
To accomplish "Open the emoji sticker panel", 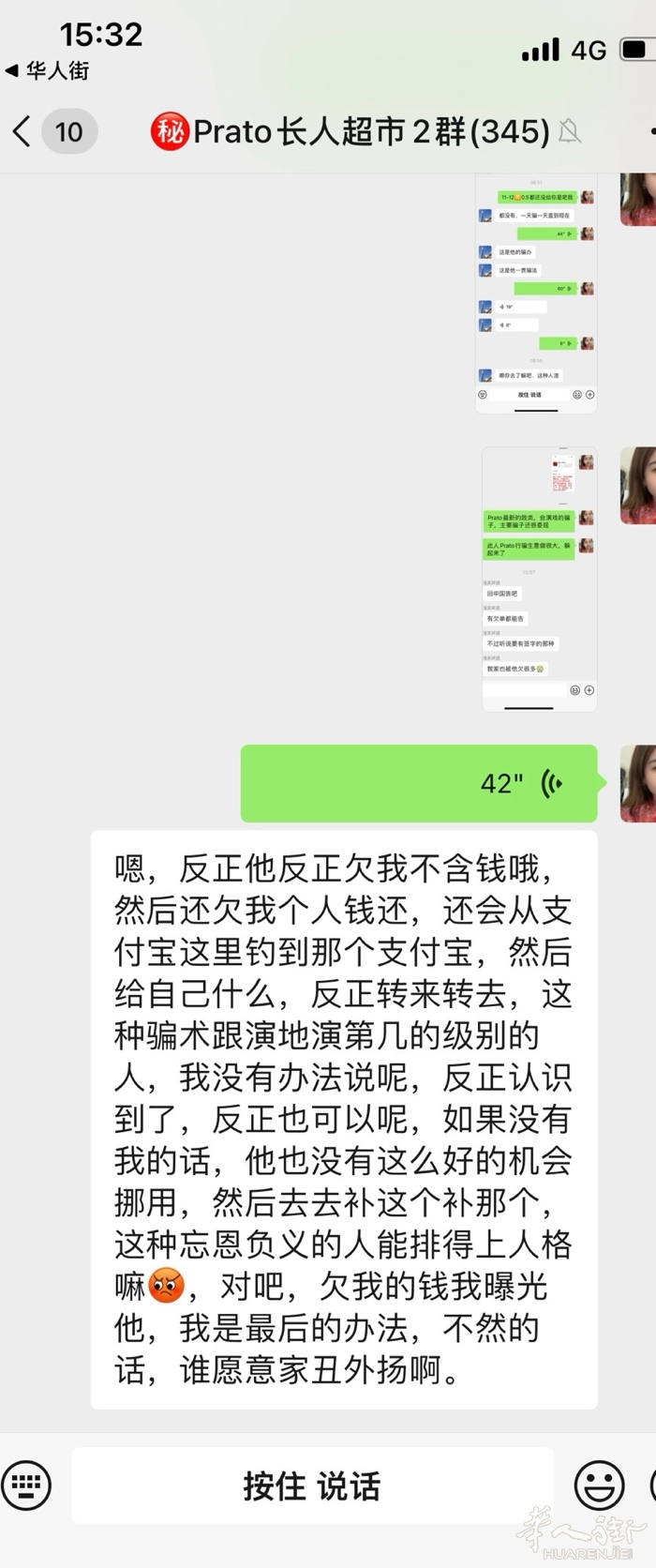I will pos(598,1486).
